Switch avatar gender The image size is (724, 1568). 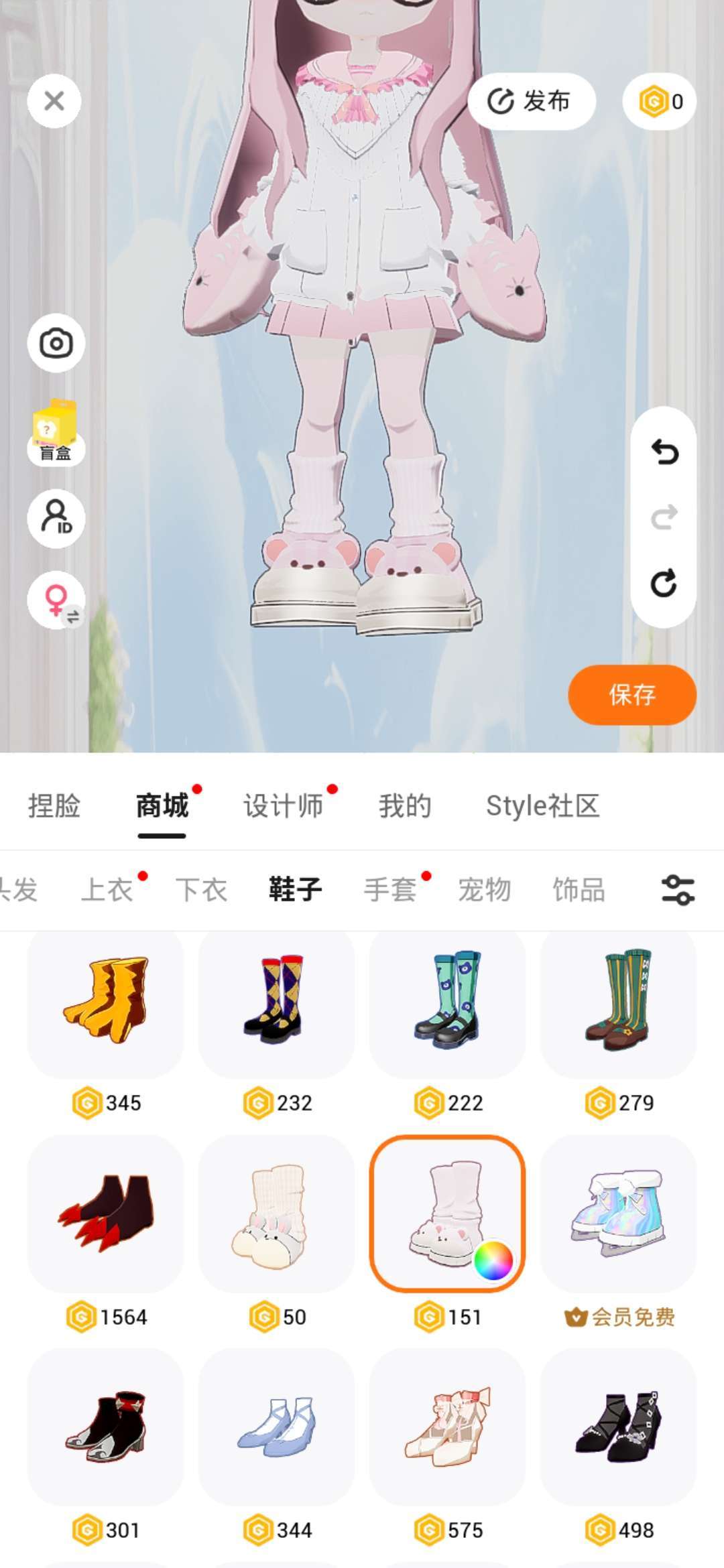pyautogui.click(x=56, y=600)
